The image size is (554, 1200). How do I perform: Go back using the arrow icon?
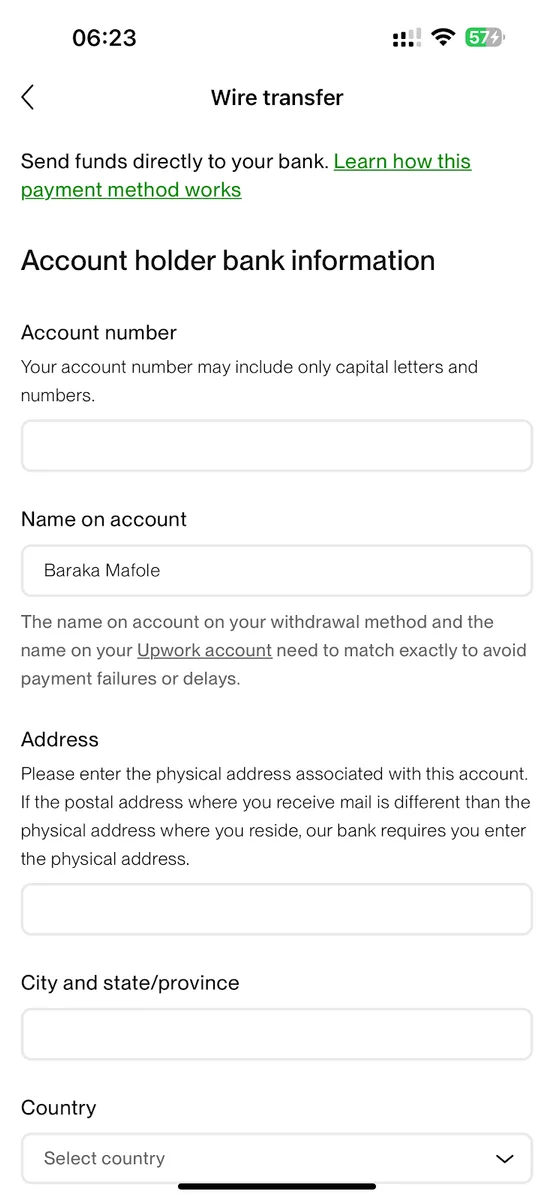coord(27,97)
